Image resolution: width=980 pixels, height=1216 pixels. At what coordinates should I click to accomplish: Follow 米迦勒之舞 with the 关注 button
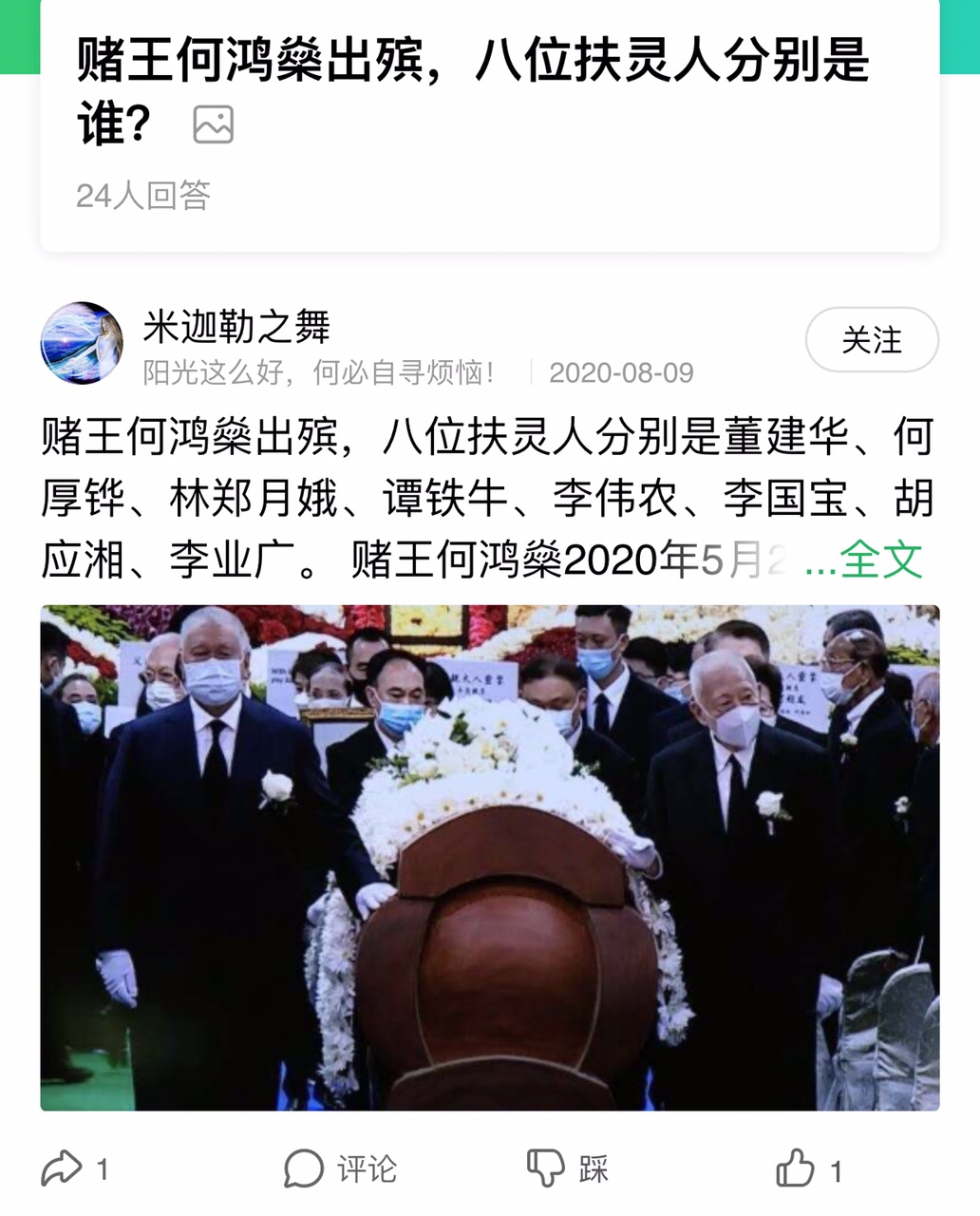point(871,340)
